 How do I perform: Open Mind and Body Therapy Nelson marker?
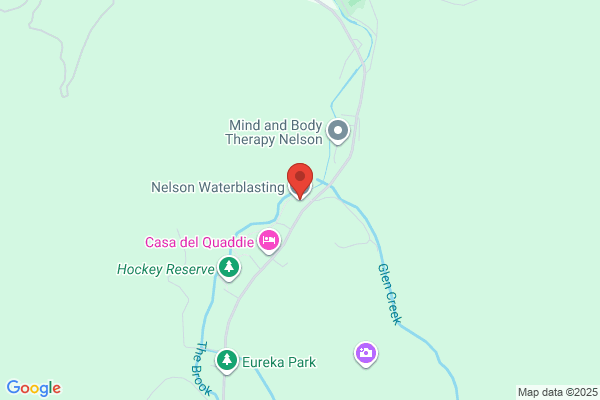coord(338,130)
